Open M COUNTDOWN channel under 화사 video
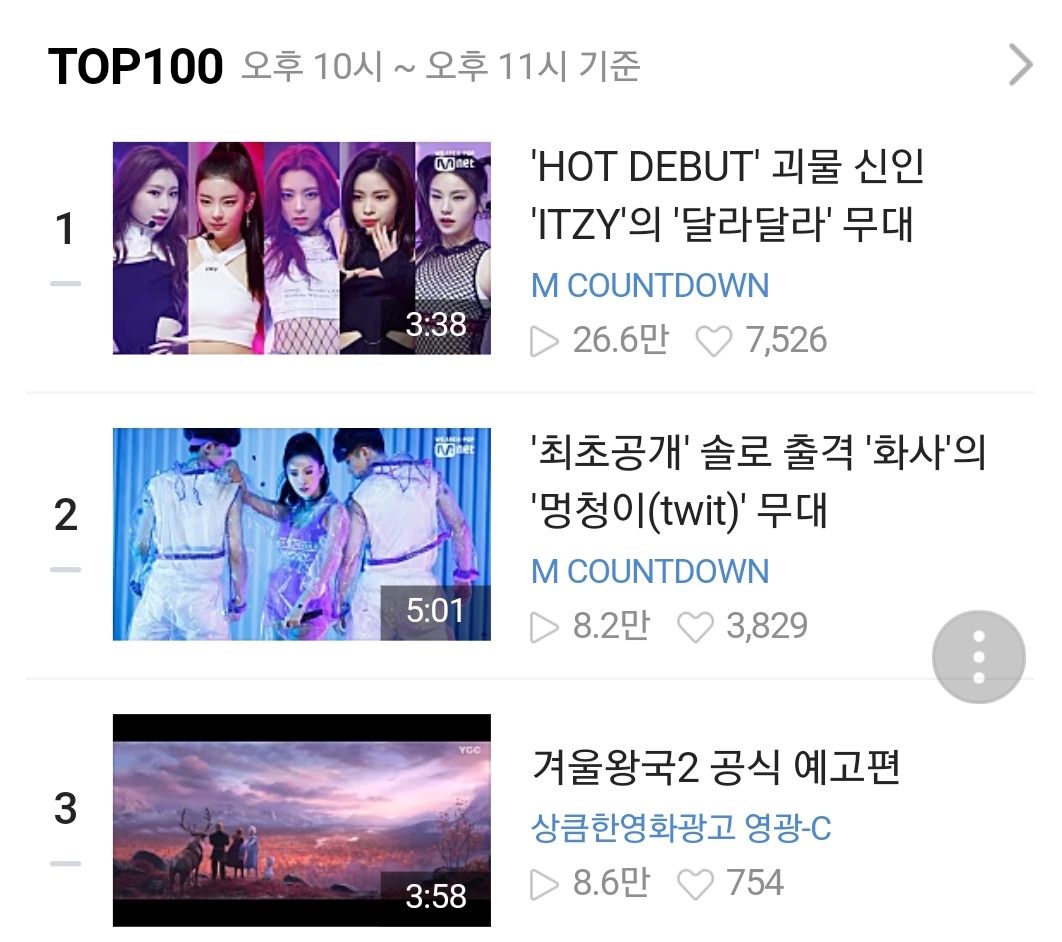This screenshot has height=942, width=1062. coord(650,572)
